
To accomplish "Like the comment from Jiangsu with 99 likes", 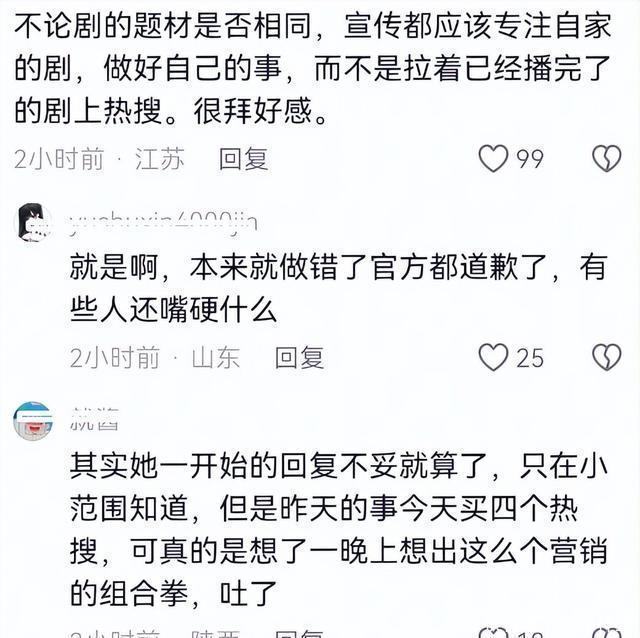I will [493, 158].
